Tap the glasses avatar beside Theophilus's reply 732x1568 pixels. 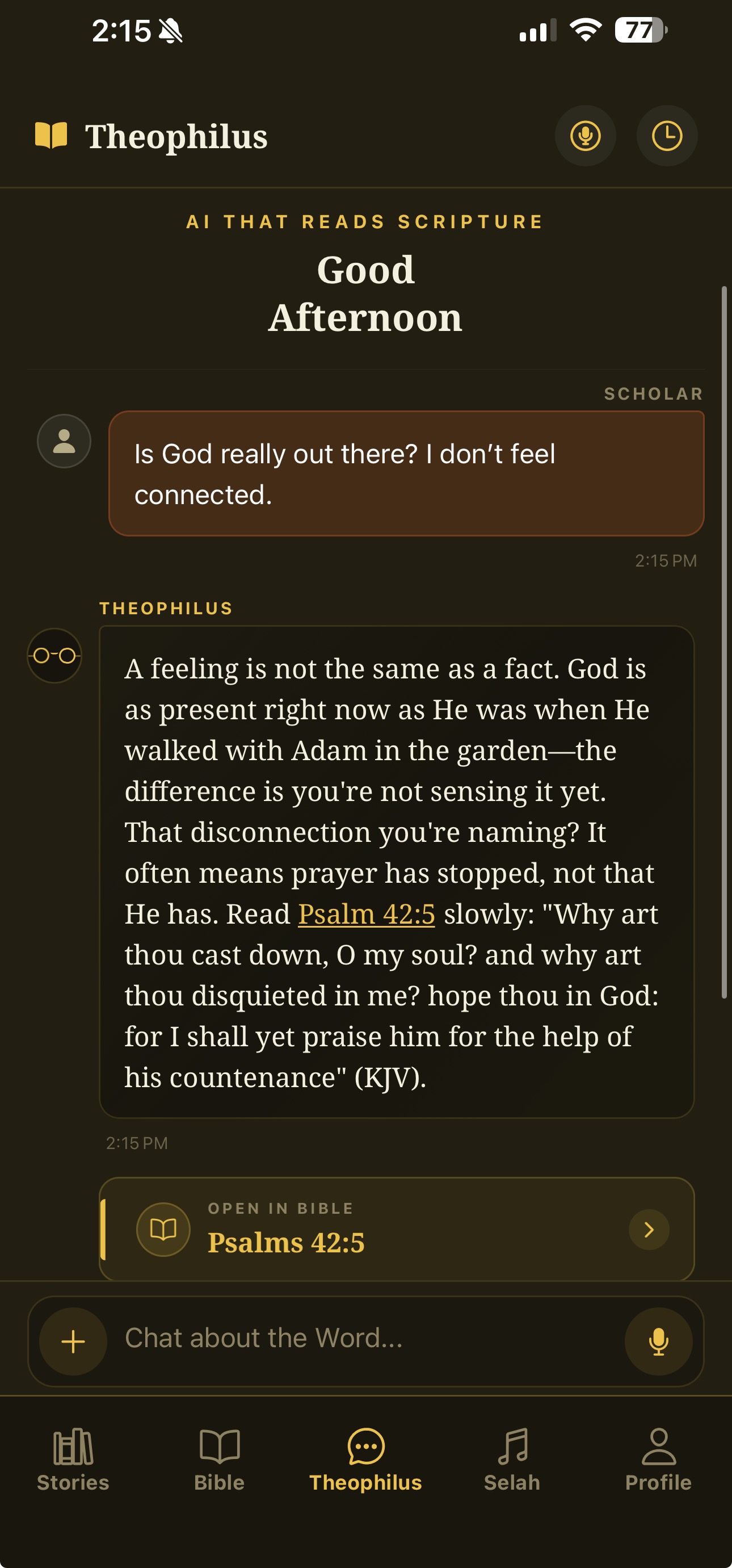tap(54, 656)
